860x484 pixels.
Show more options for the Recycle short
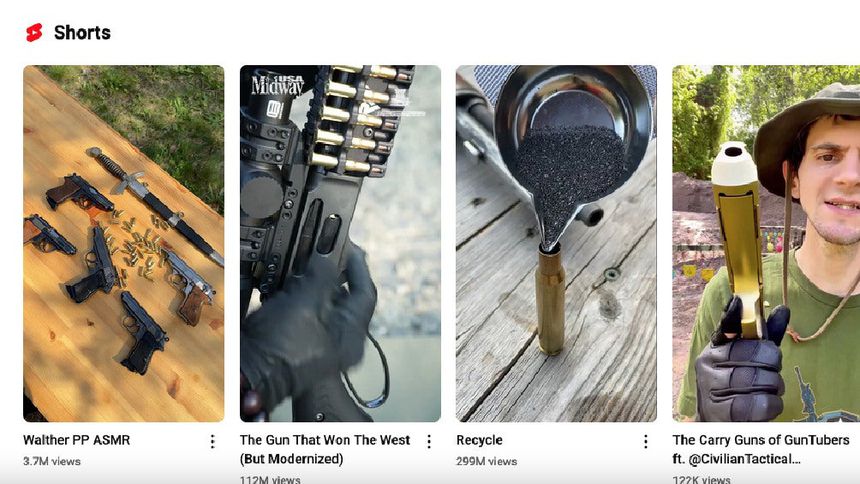[x=645, y=441]
